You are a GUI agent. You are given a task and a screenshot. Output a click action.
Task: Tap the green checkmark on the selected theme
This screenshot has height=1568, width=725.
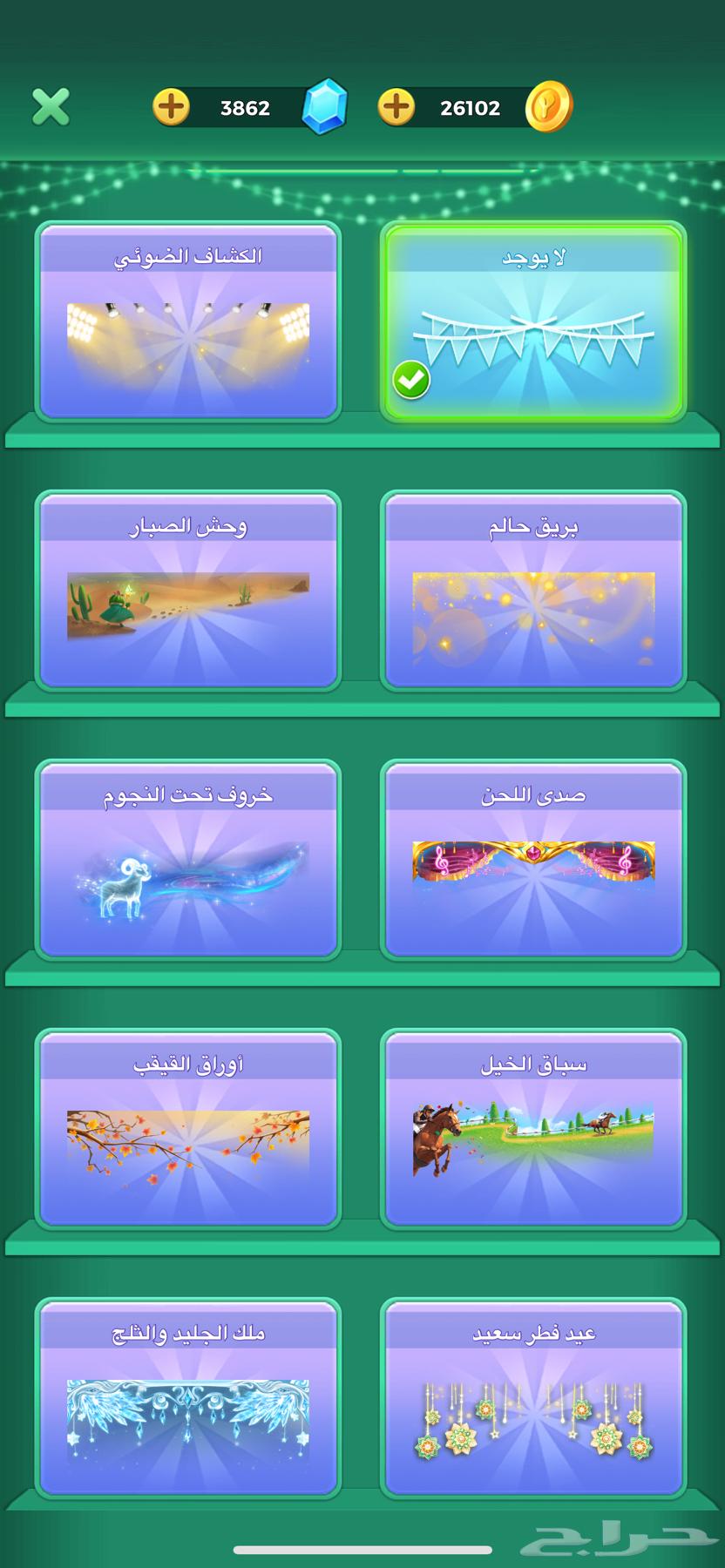[410, 378]
